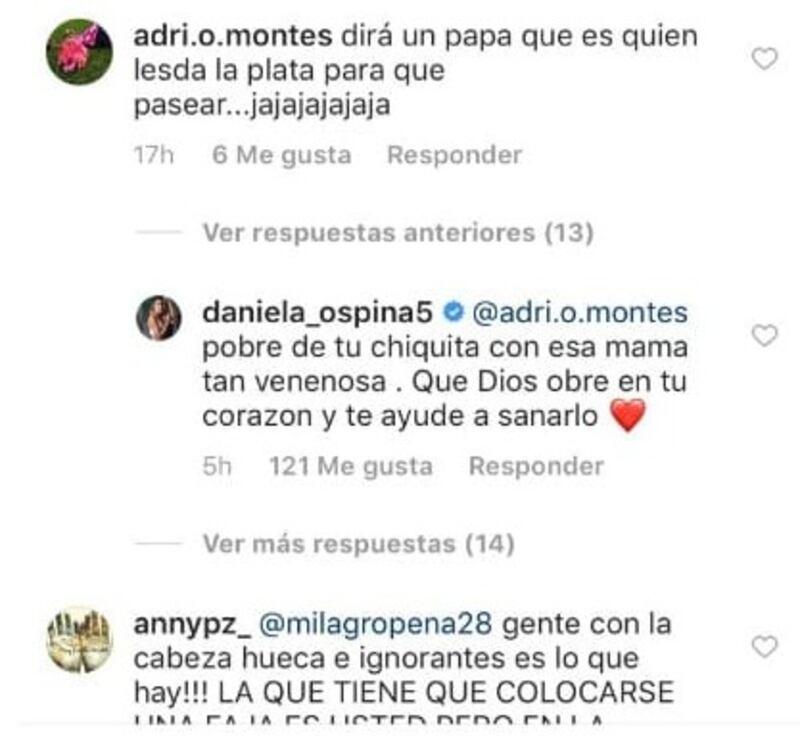Open the @adri.o.montes mention in Daniela's reply
Viewport: 800px width, 742px height.
point(578,313)
